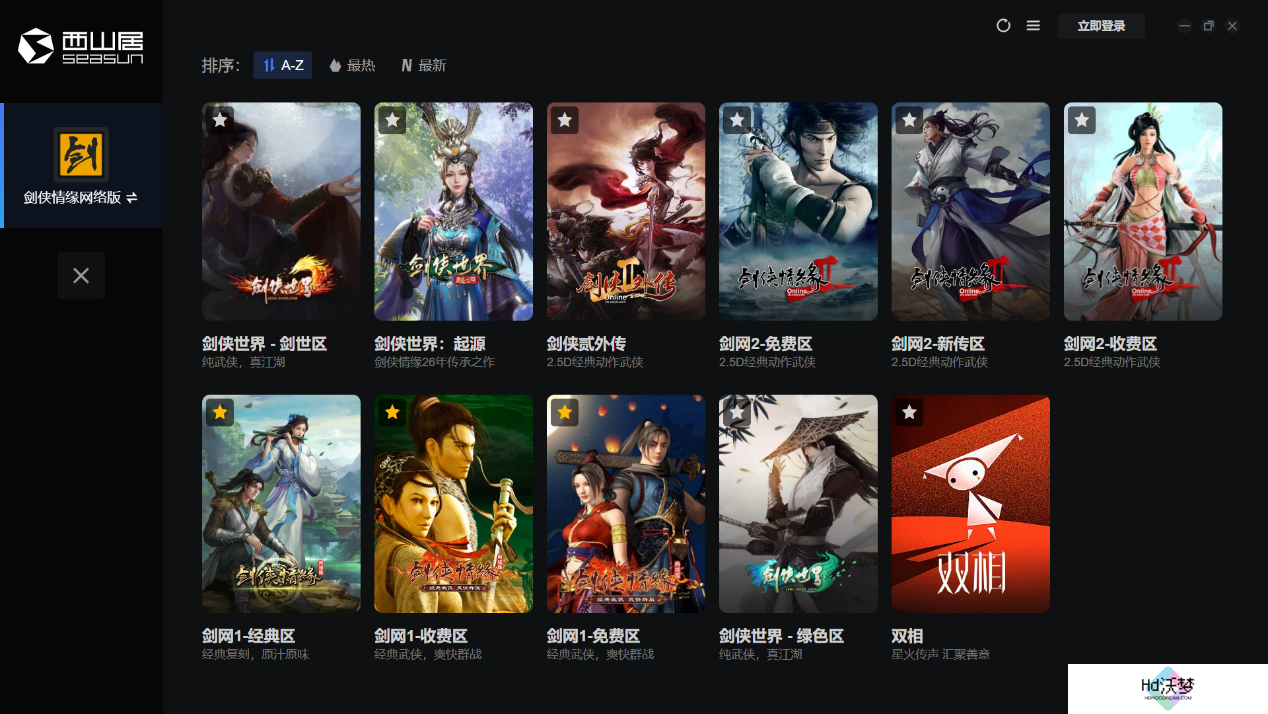
Task: Sort games by 最新
Action: (423, 66)
